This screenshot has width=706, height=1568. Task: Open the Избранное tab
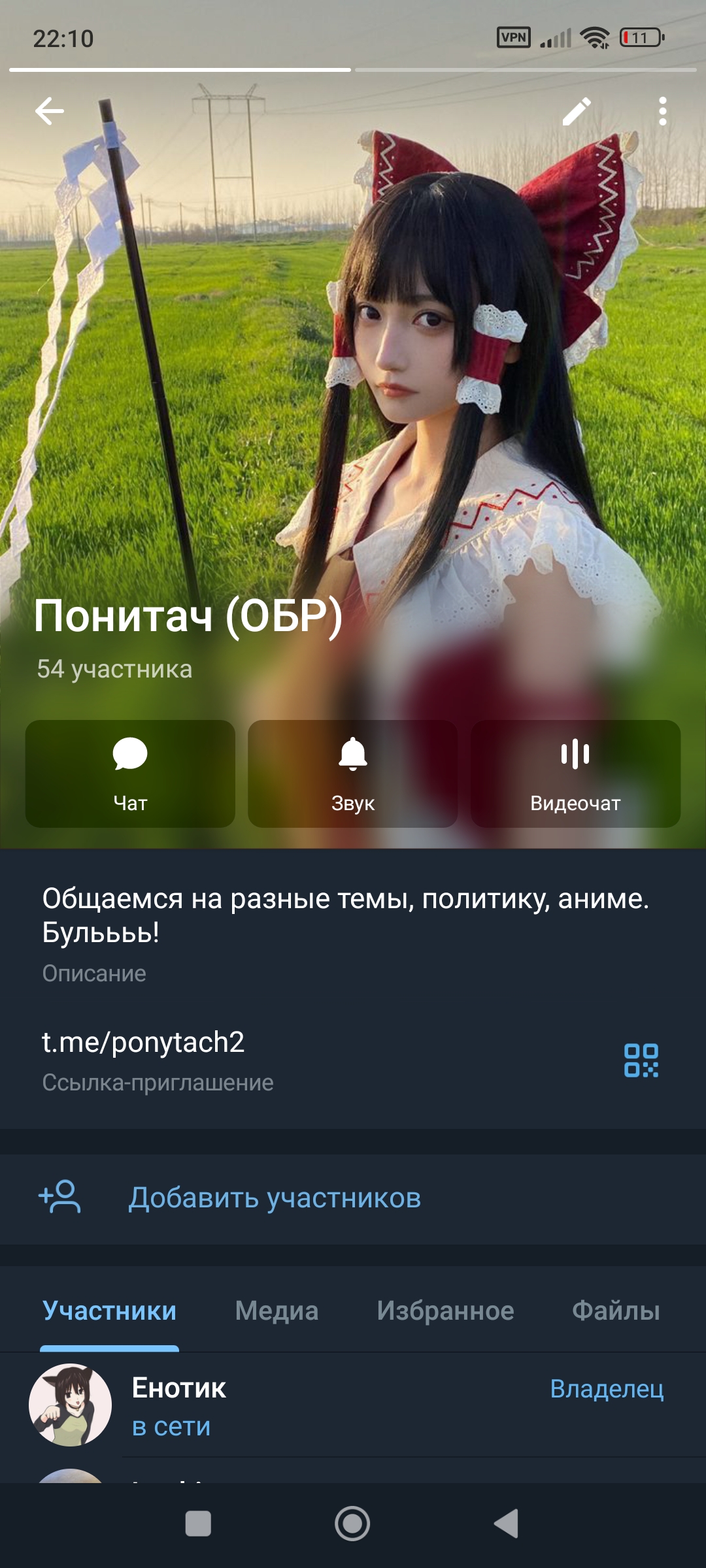click(x=445, y=1311)
